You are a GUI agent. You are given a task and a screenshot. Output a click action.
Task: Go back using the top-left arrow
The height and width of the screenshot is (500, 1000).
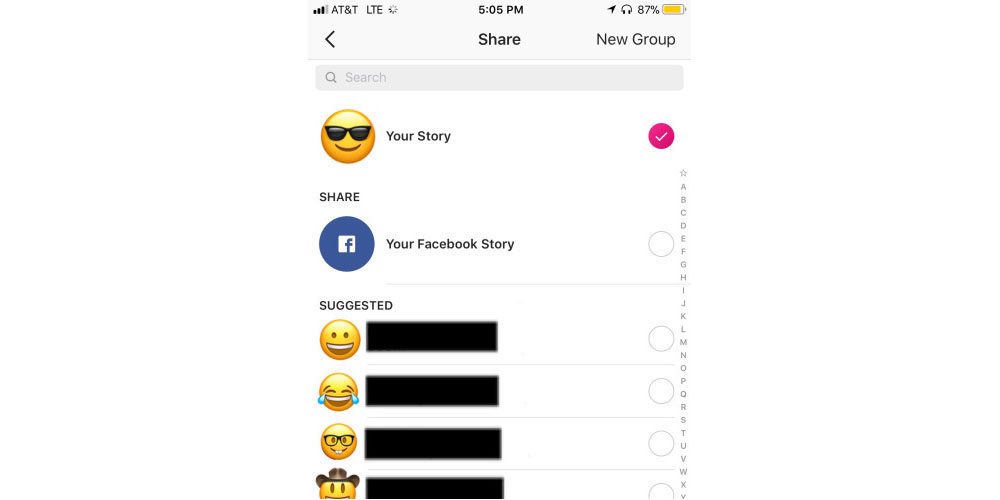point(330,39)
